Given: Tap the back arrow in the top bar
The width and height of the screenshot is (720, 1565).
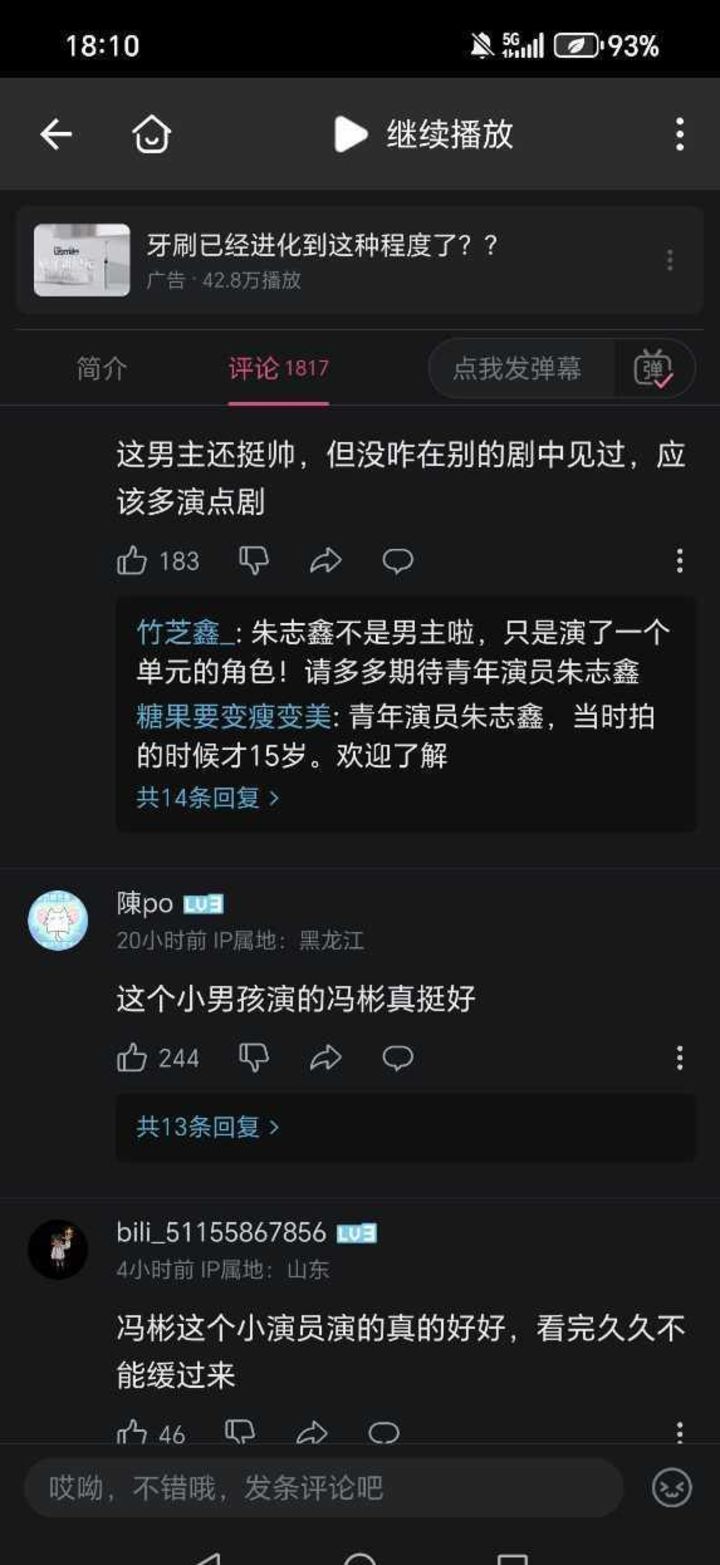Looking at the screenshot, I should coord(56,134).
